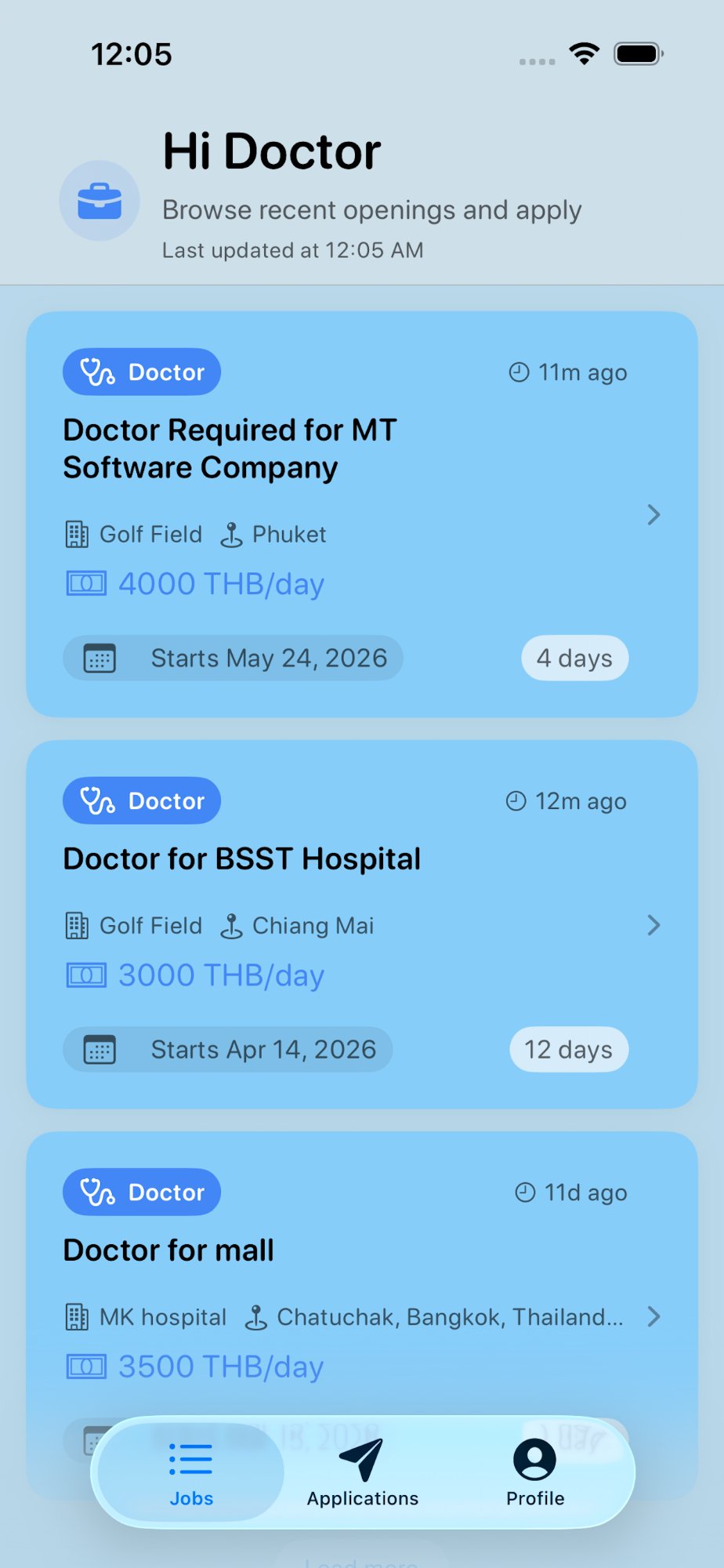Select the stethoscope icon on the first Doctor badge

pos(96,371)
